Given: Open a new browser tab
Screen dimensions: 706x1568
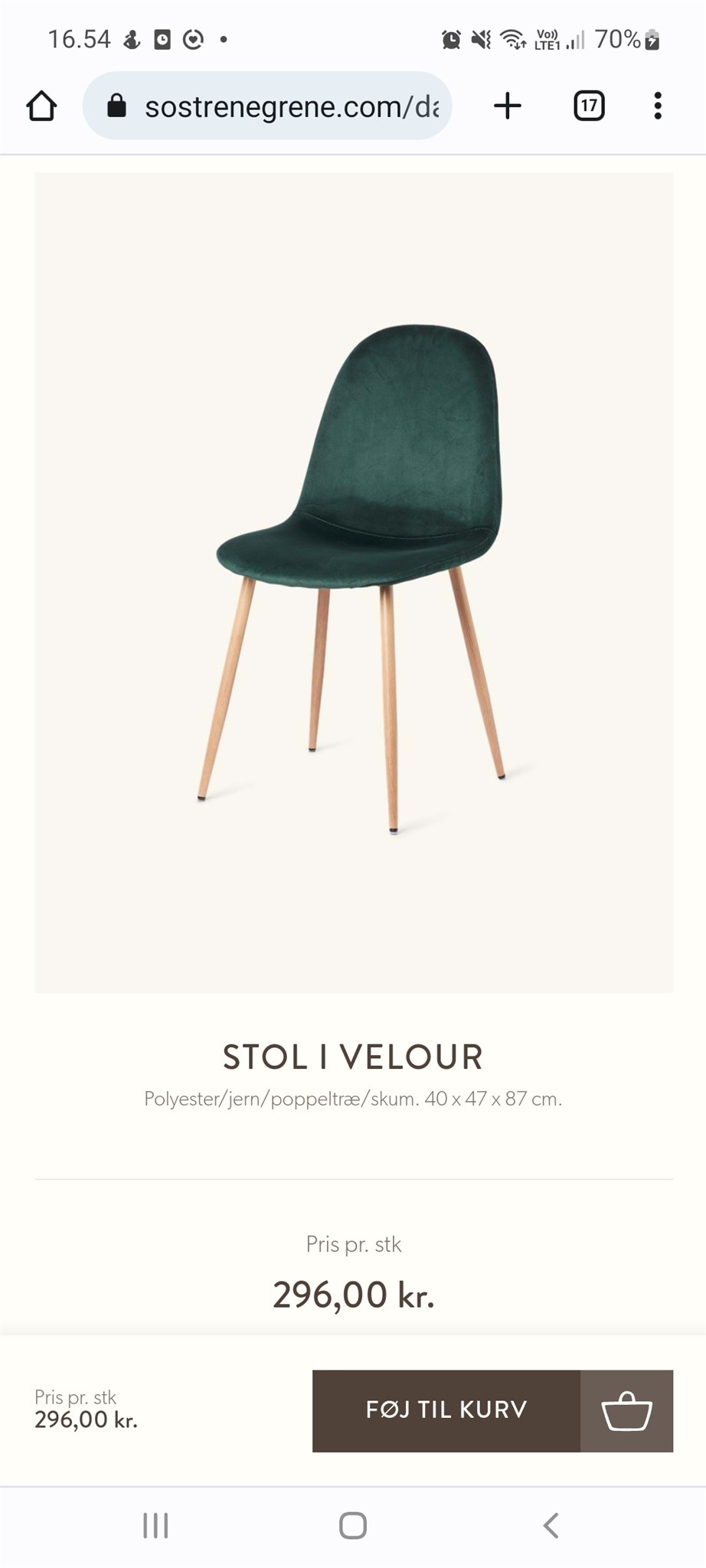Looking at the screenshot, I should tap(508, 106).
